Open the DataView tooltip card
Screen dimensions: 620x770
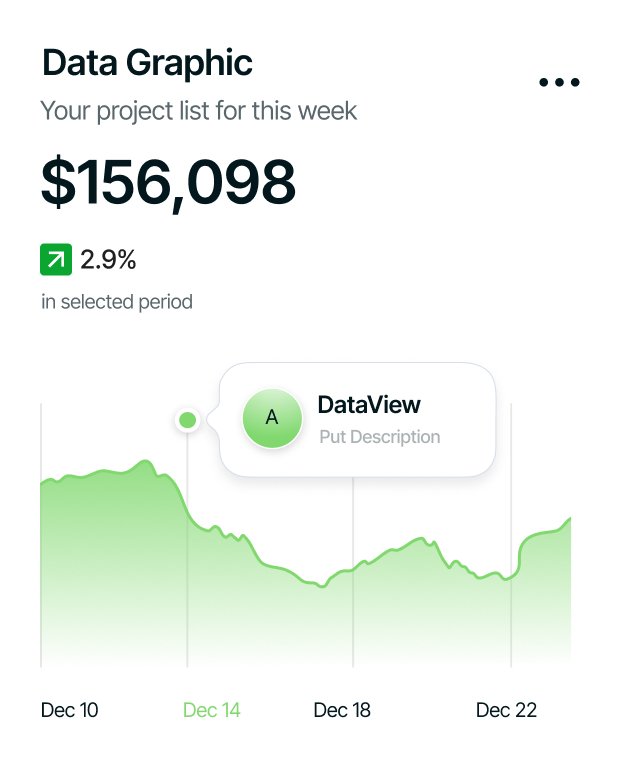358,419
